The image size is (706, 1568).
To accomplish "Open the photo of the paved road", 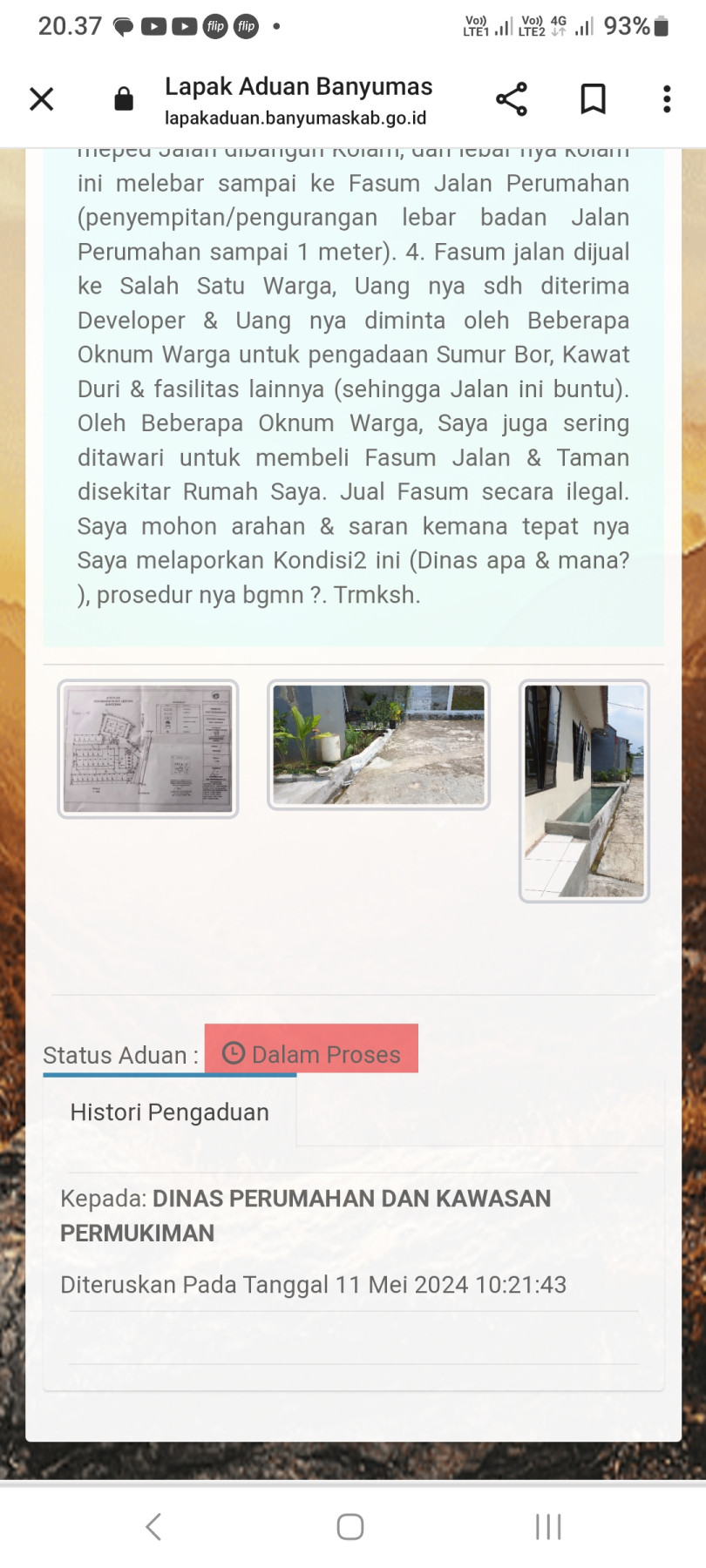I will (378, 745).
